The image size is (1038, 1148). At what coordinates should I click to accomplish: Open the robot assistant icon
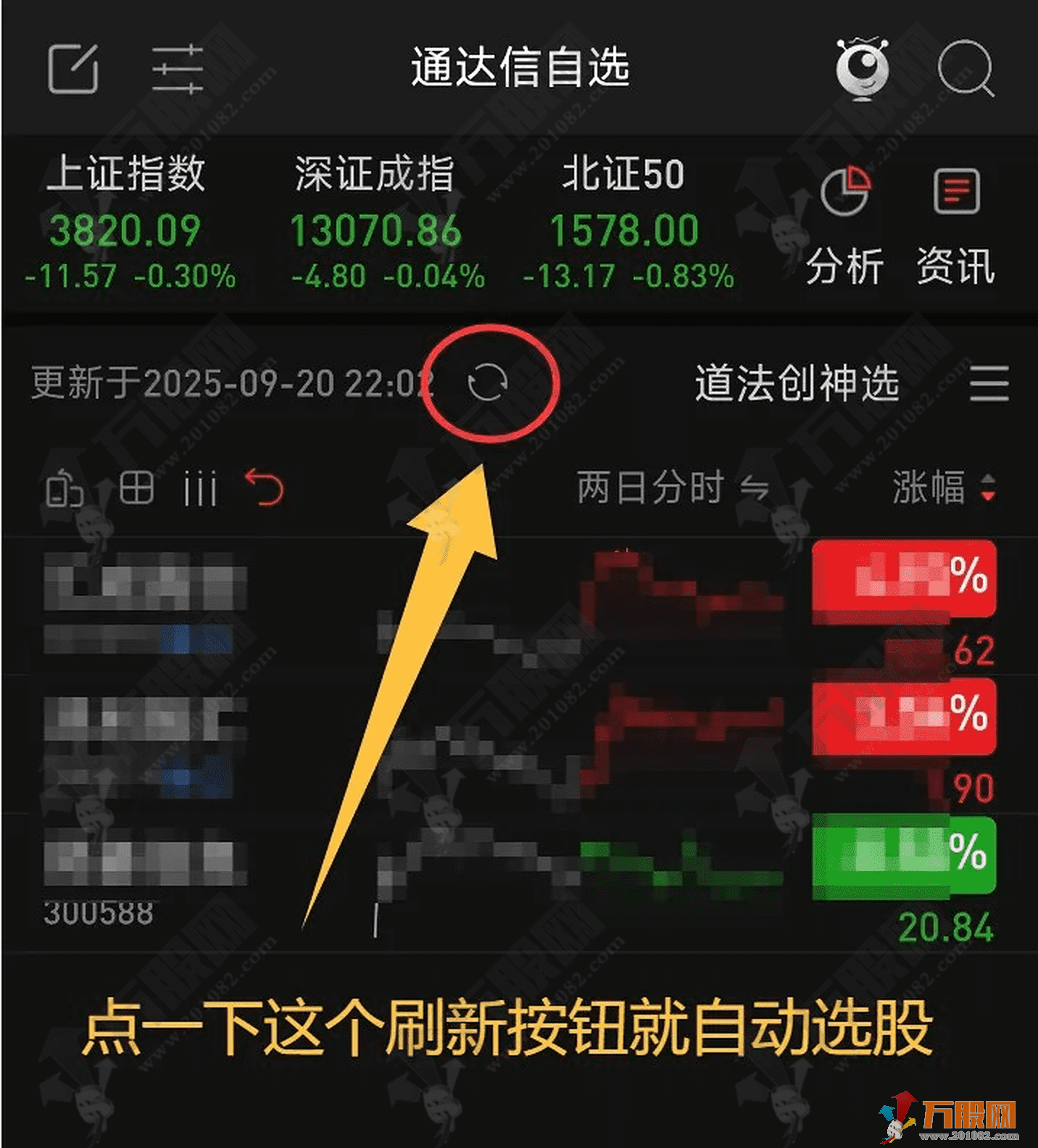(862, 69)
